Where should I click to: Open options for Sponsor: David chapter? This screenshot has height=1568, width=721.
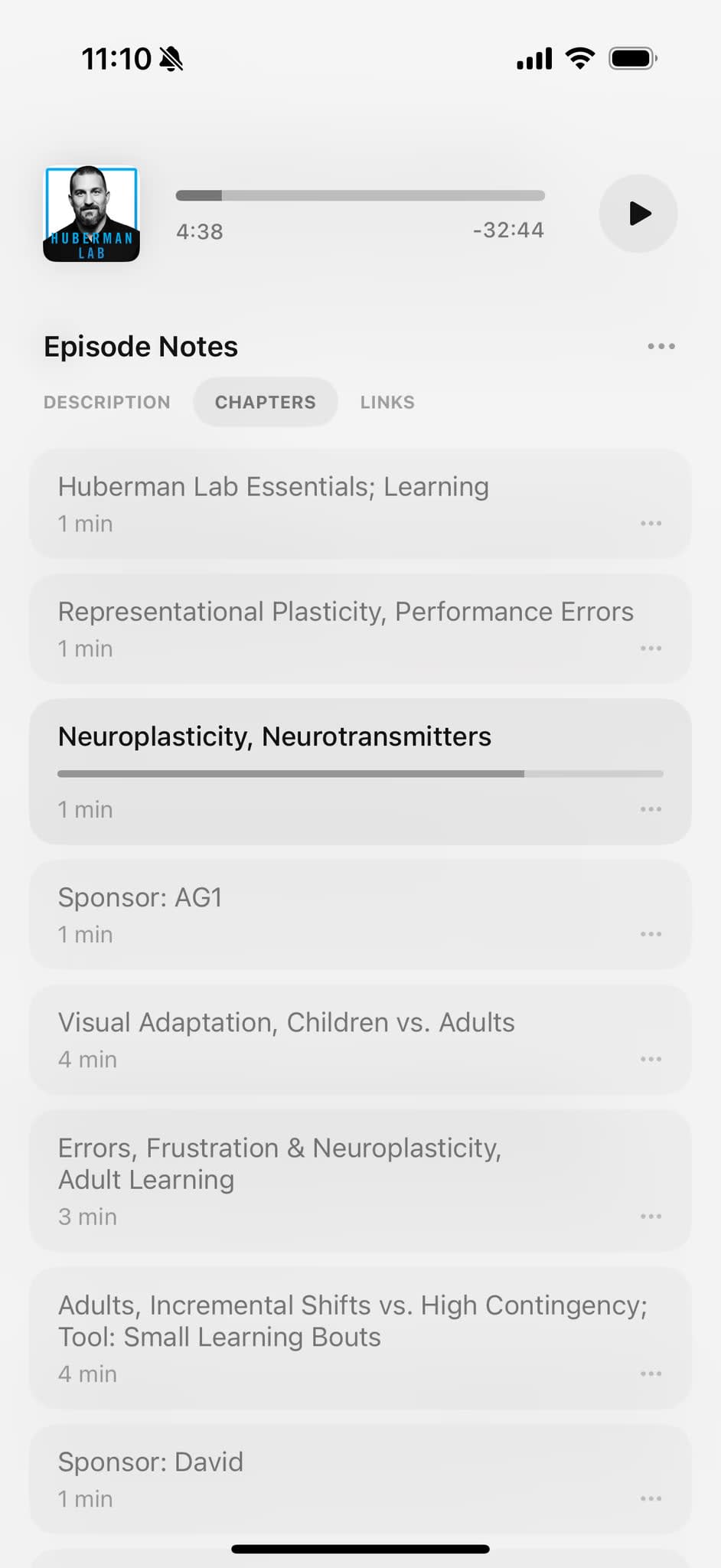coord(651,1498)
